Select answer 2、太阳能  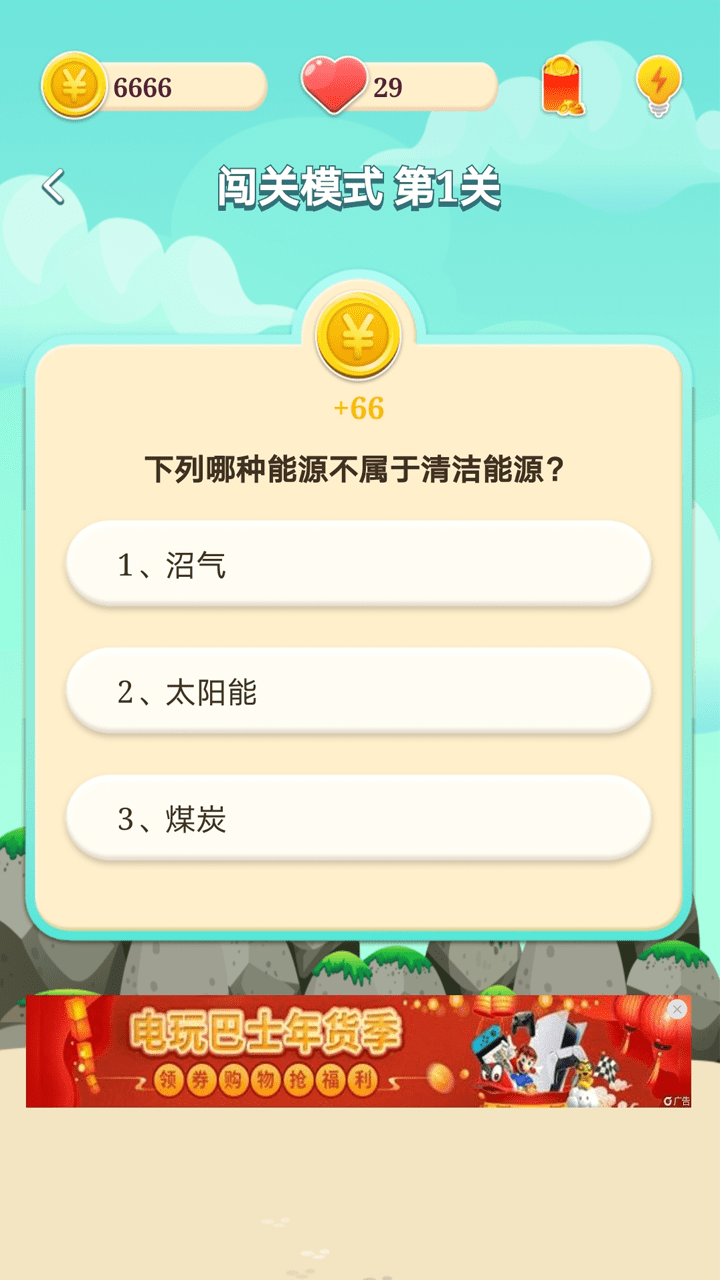coord(359,690)
